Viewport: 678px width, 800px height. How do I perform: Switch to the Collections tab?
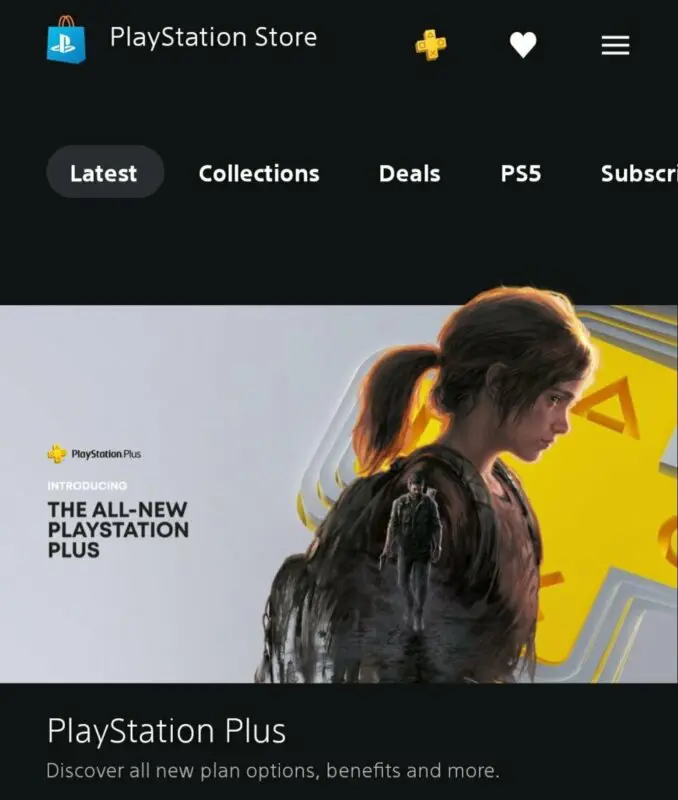coord(259,173)
